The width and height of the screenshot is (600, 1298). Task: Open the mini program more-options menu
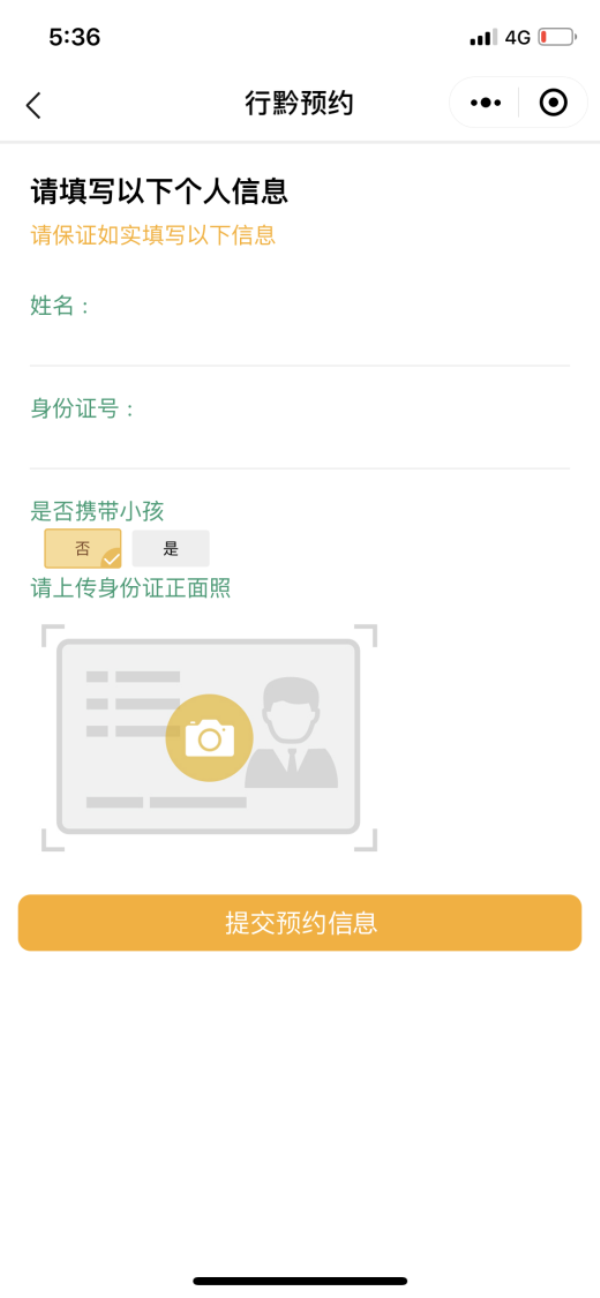(x=485, y=103)
